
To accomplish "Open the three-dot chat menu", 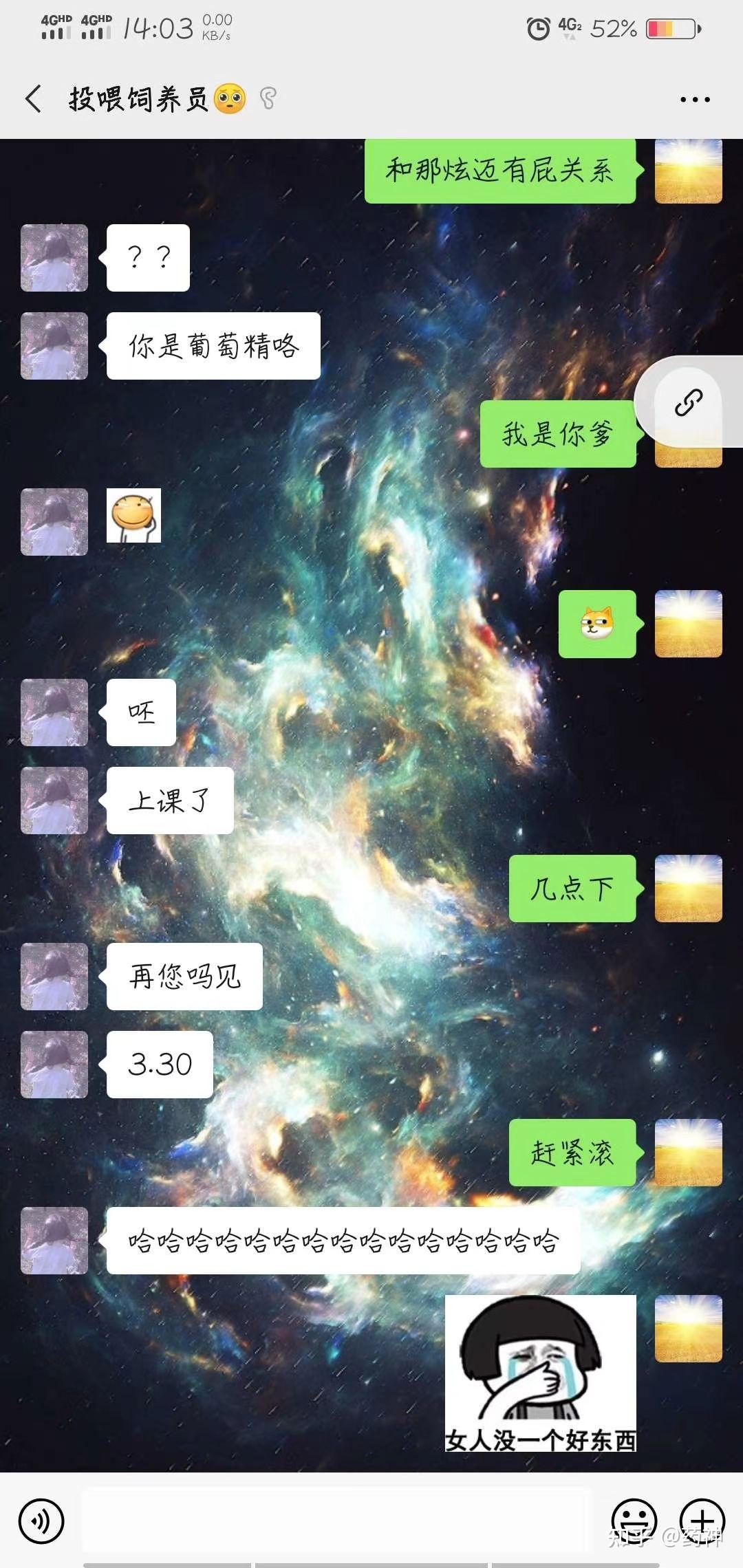I will [x=694, y=100].
